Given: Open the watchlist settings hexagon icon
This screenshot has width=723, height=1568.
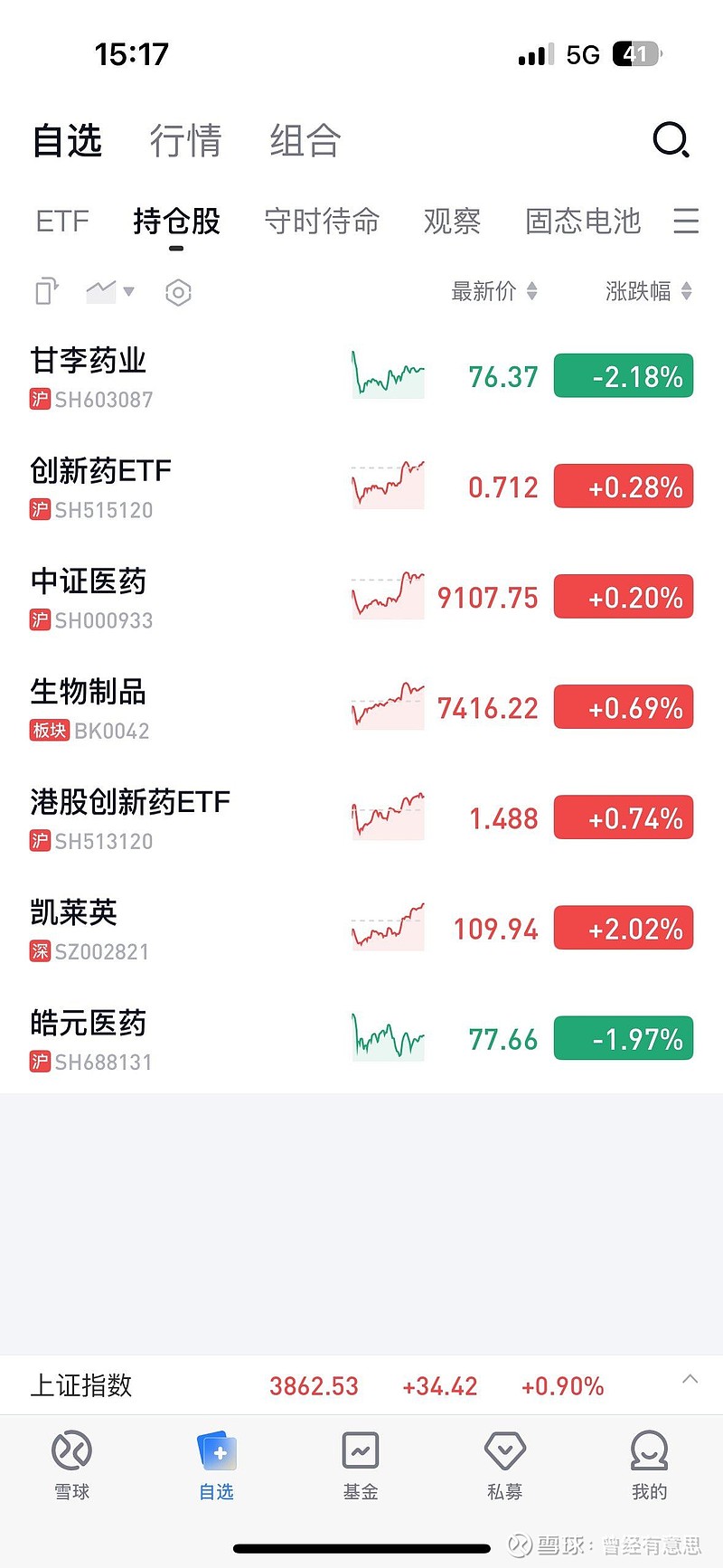Looking at the screenshot, I should coord(178,292).
